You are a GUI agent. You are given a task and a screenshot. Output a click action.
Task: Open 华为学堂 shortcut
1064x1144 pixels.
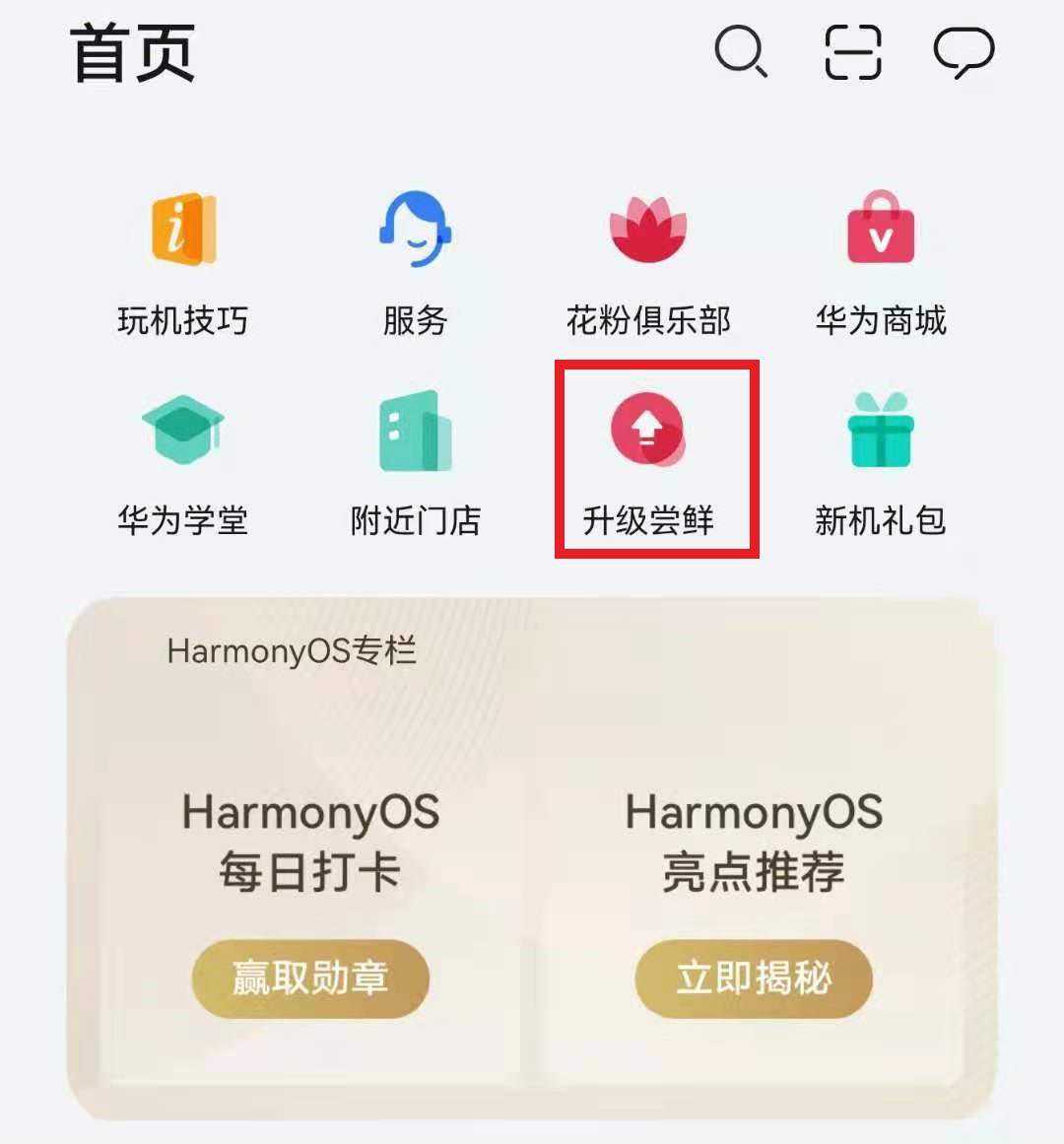183,463
